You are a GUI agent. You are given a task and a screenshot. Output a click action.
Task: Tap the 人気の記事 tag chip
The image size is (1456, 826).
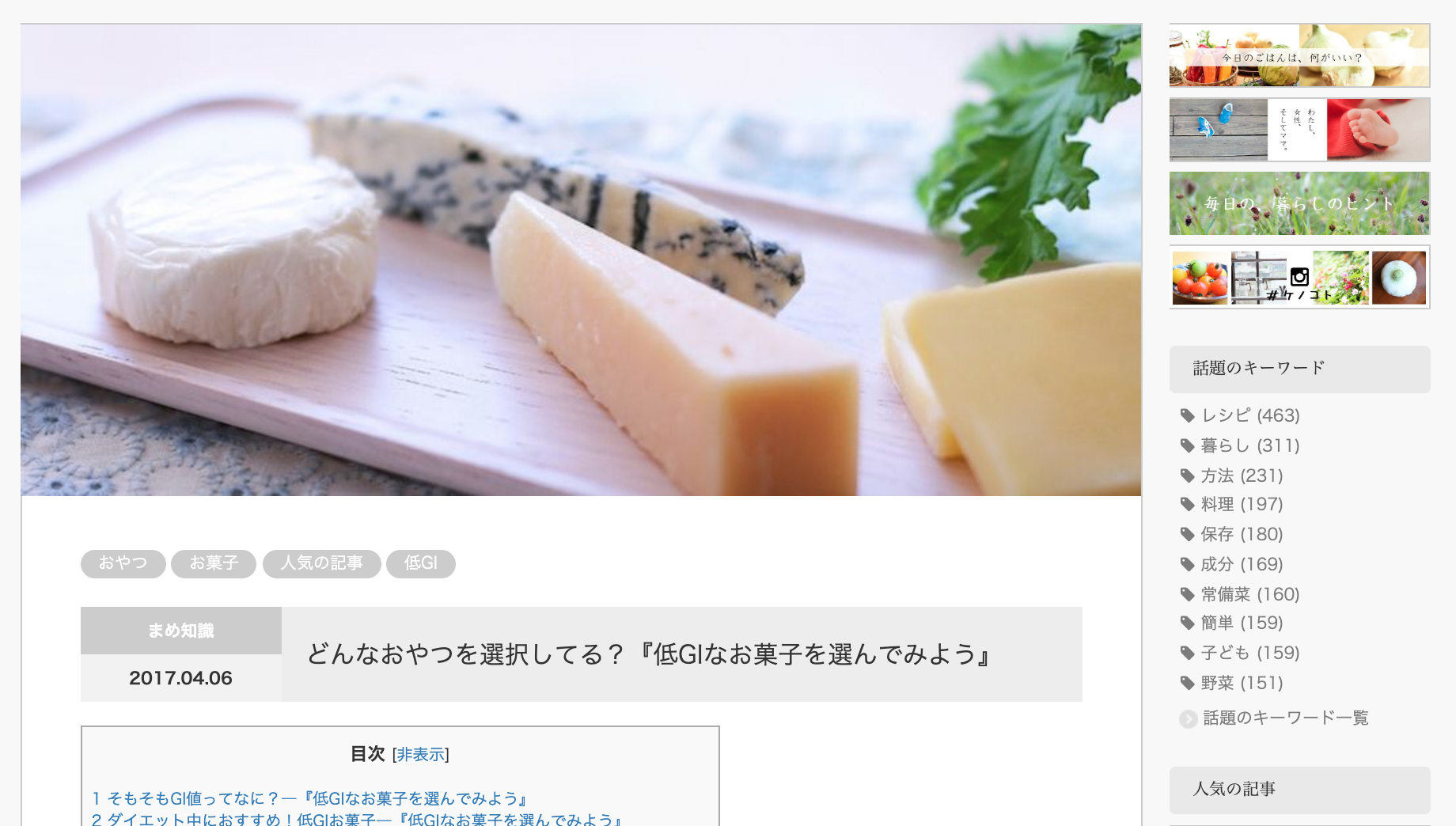[x=321, y=563]
